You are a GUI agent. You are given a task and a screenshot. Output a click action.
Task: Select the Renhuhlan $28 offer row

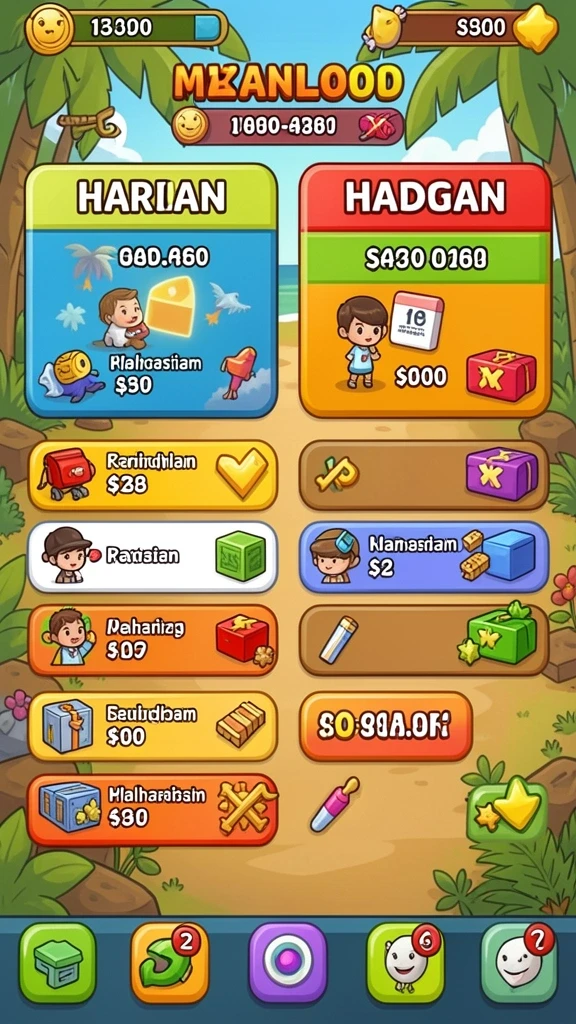tap(152, 475)
